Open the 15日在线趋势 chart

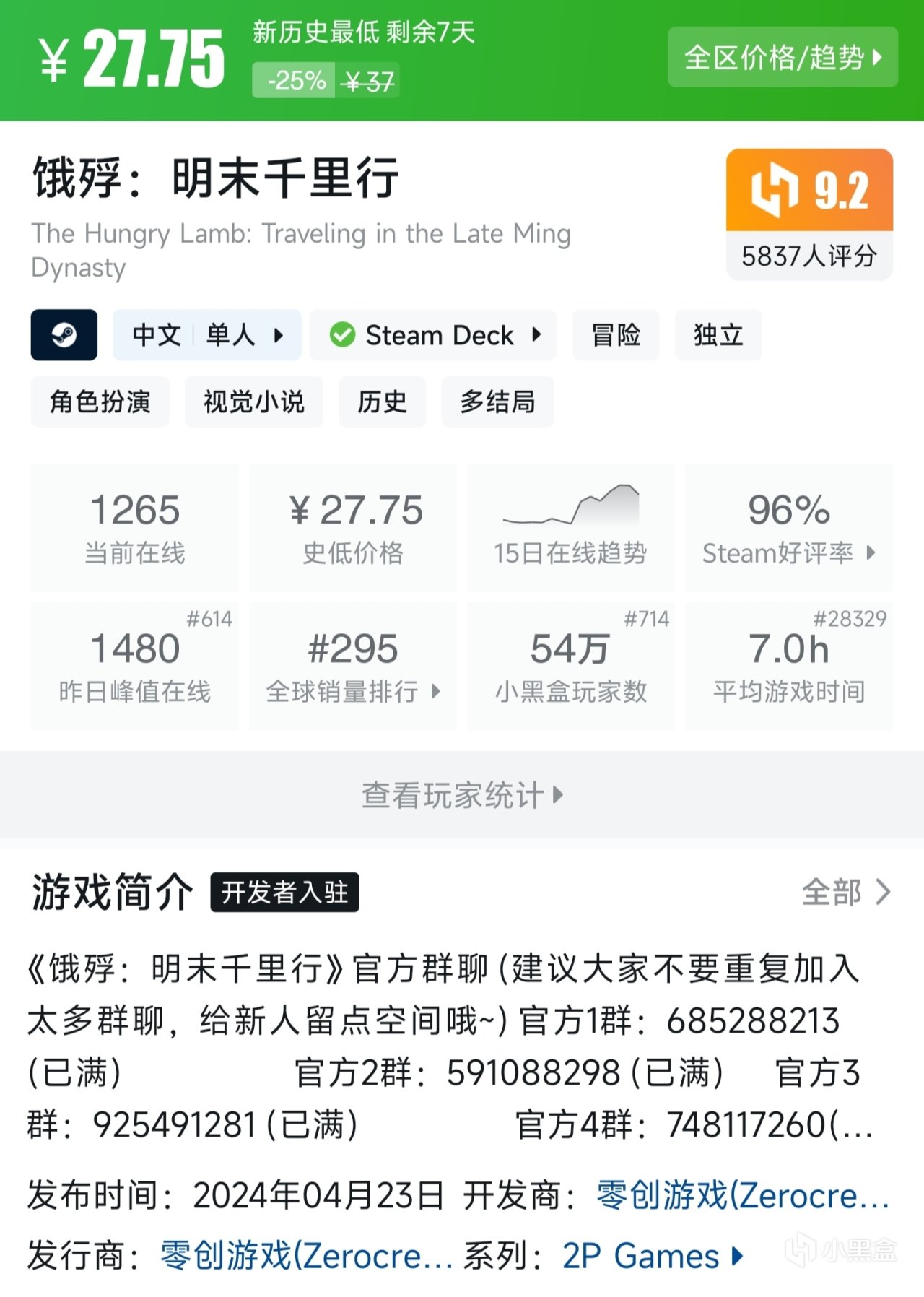point(570,527)
